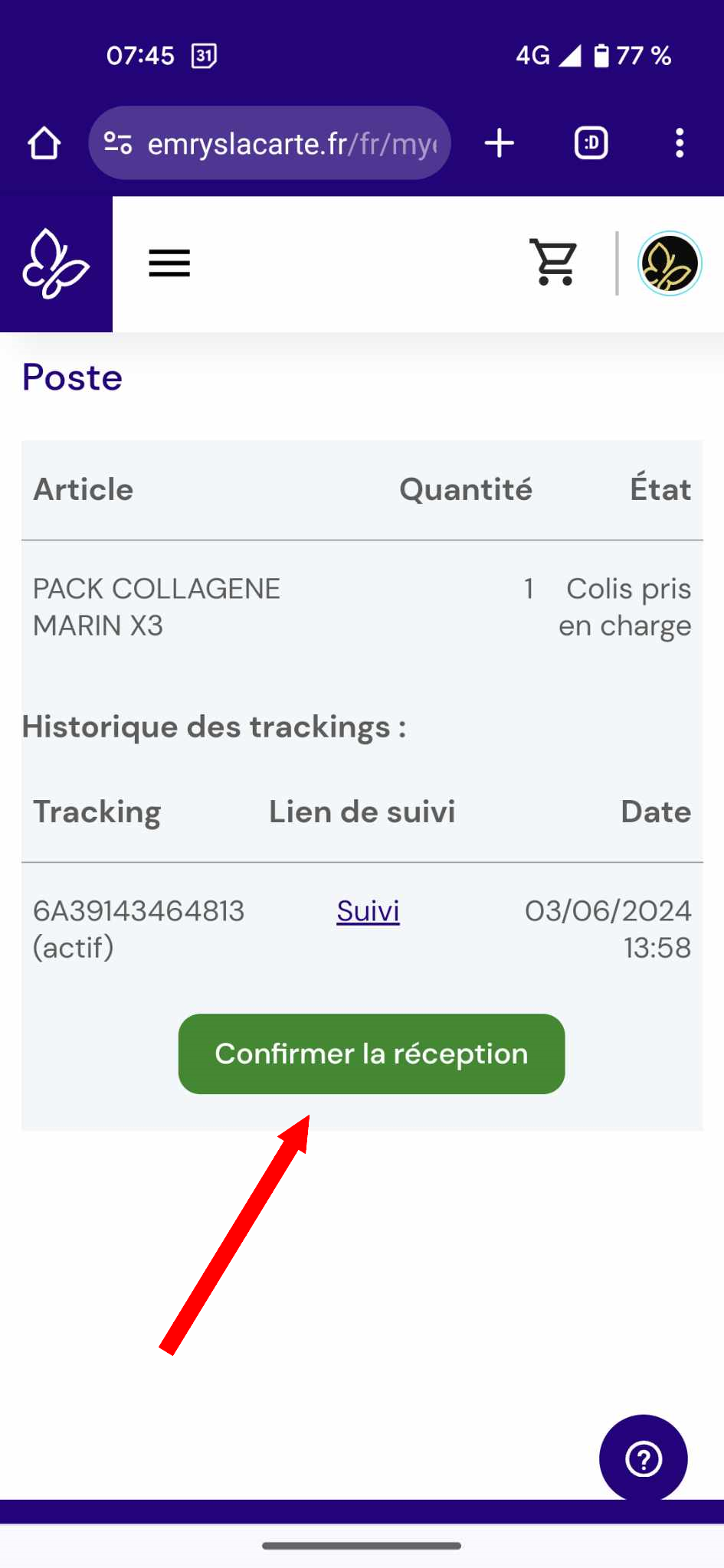
Task: Tap the emryslacarte.fr address bar
Action: 270,143
